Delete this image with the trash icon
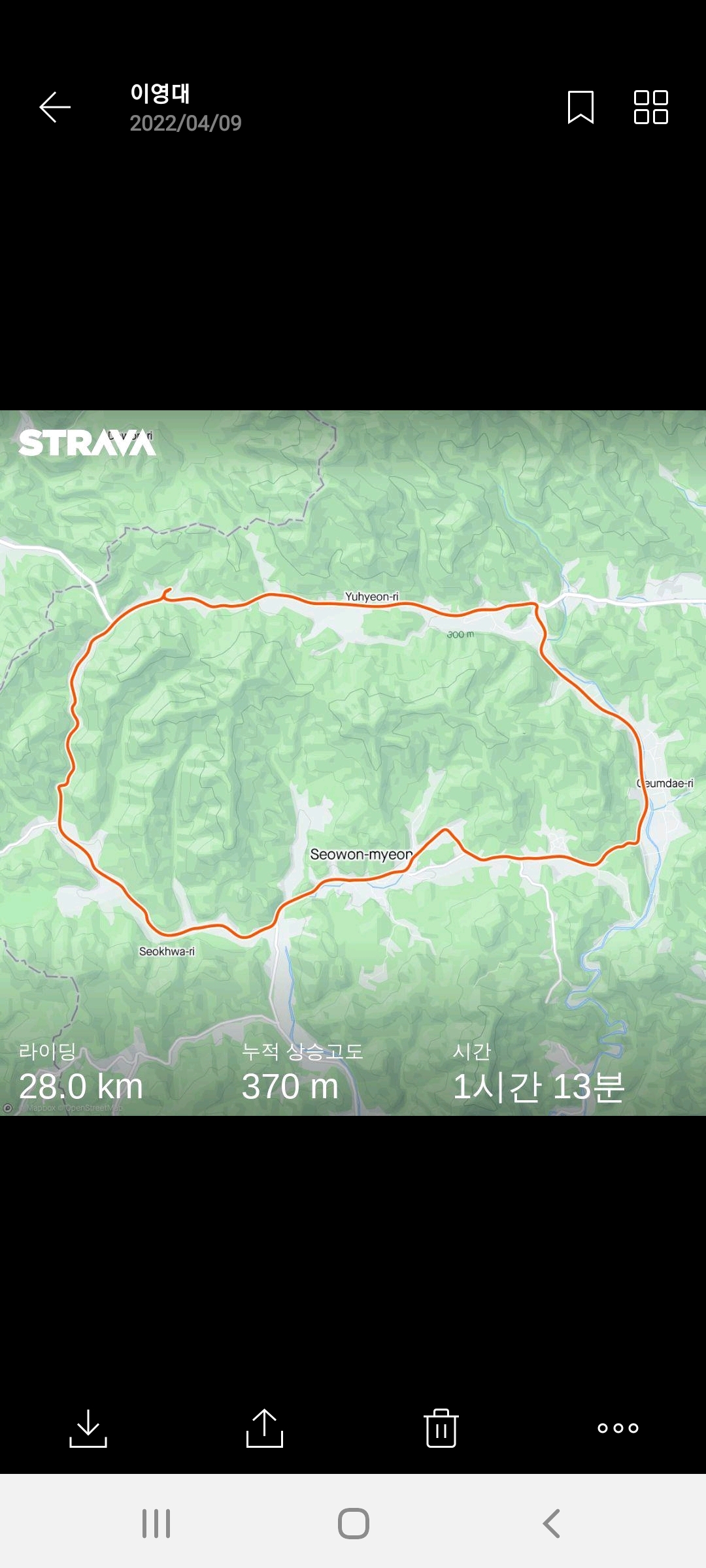 point(441,1428)
